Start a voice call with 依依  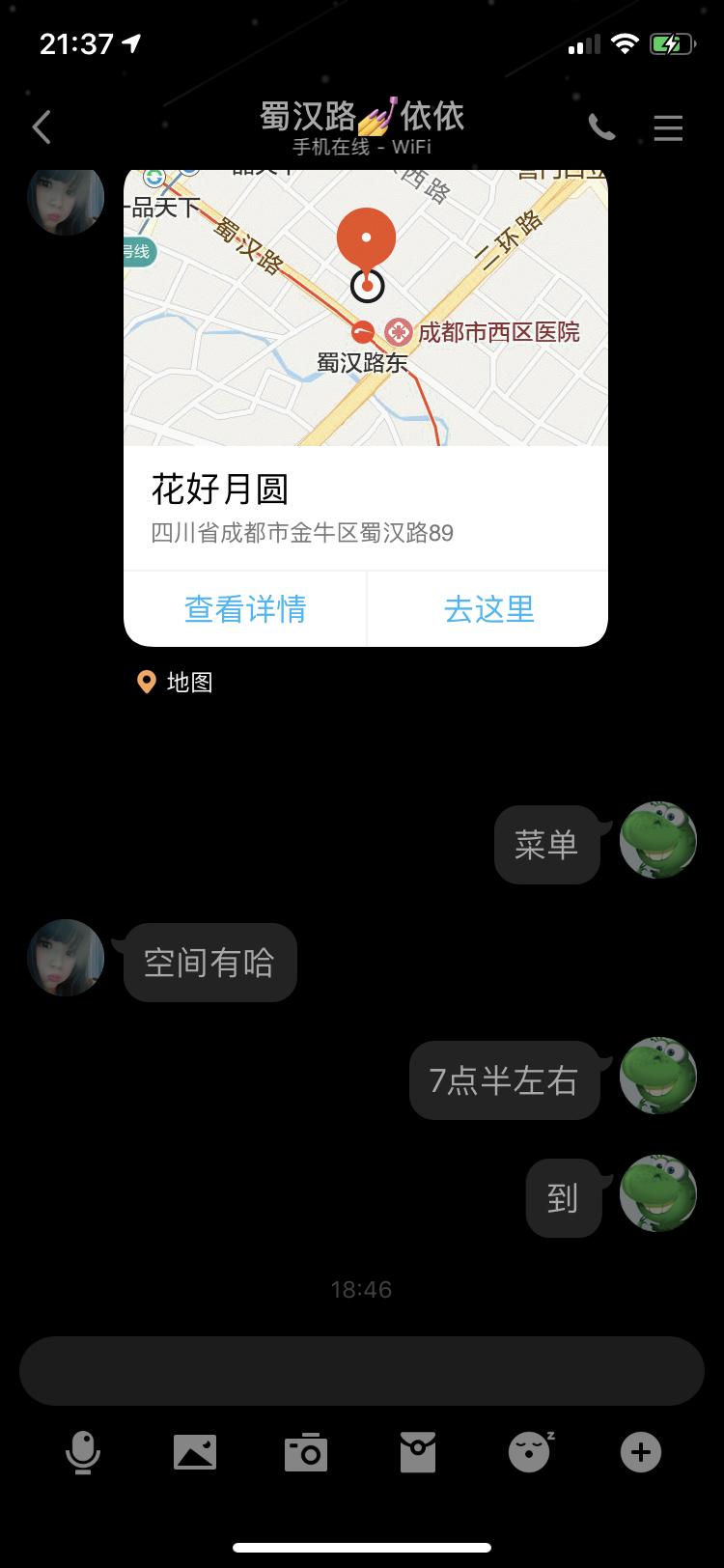click(601, 127)
